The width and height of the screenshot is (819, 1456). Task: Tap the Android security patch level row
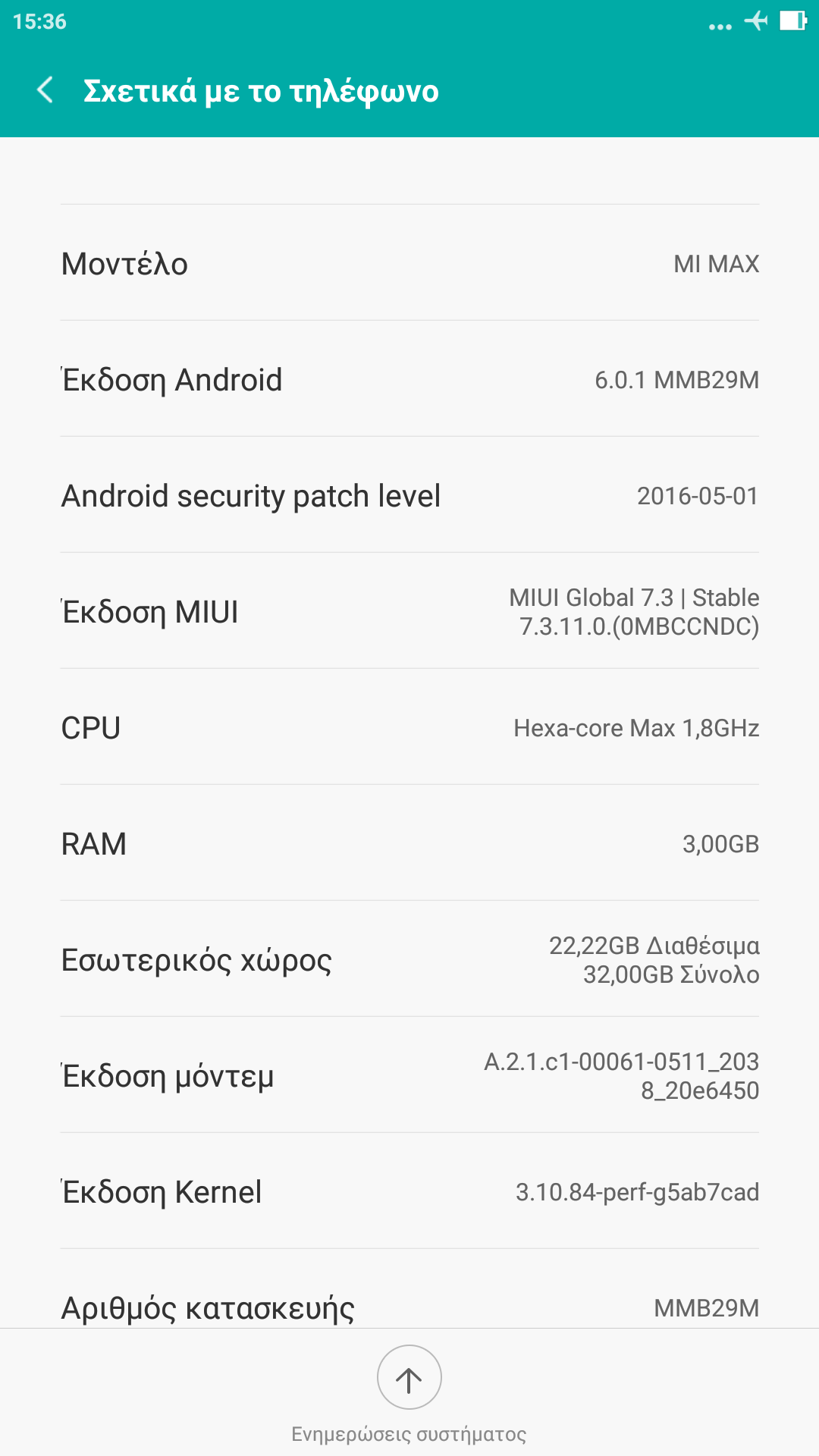click(409, 495)
